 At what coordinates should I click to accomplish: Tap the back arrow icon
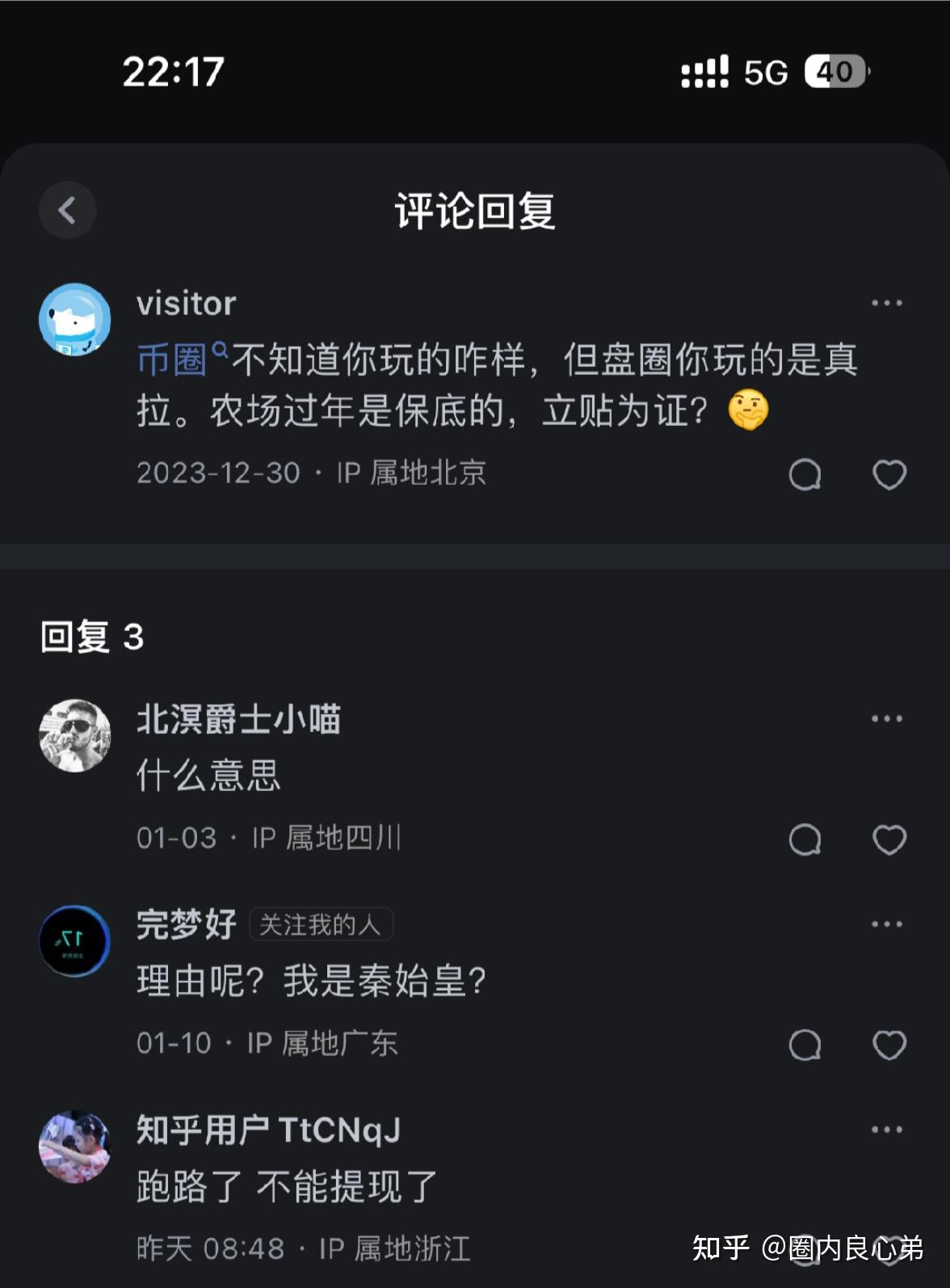(x=68, y=210)
